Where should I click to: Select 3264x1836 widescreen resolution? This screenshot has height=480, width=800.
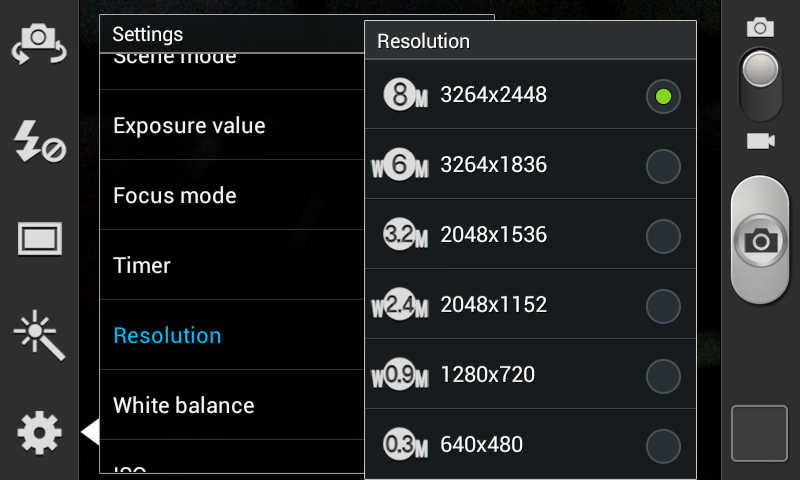(530, 165)
